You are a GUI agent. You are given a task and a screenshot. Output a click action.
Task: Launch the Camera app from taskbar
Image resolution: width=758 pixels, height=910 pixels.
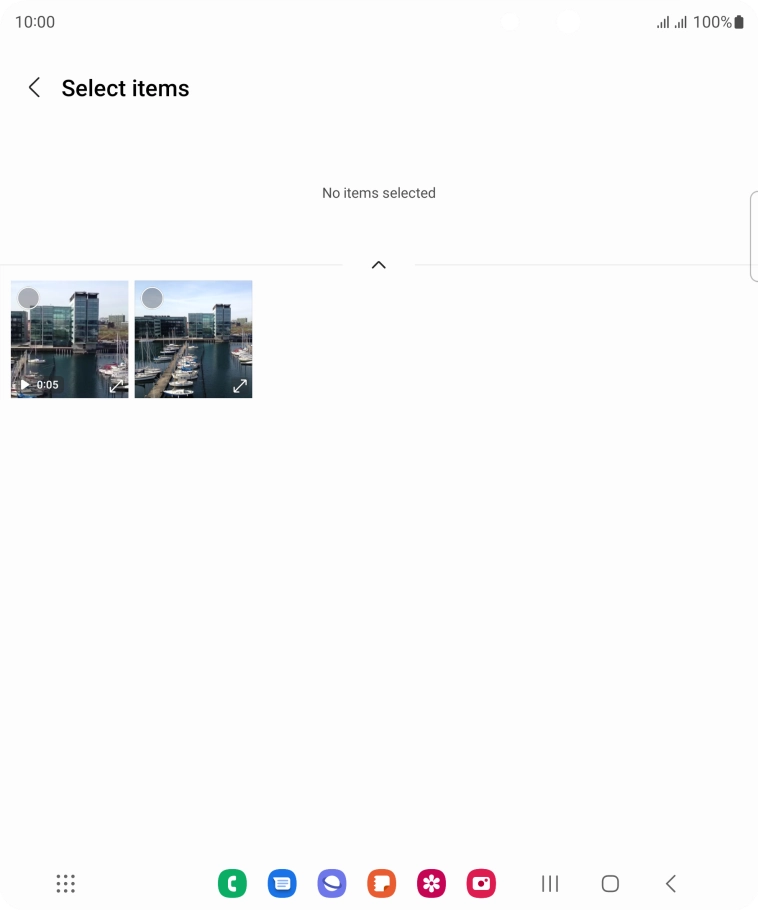481,883
